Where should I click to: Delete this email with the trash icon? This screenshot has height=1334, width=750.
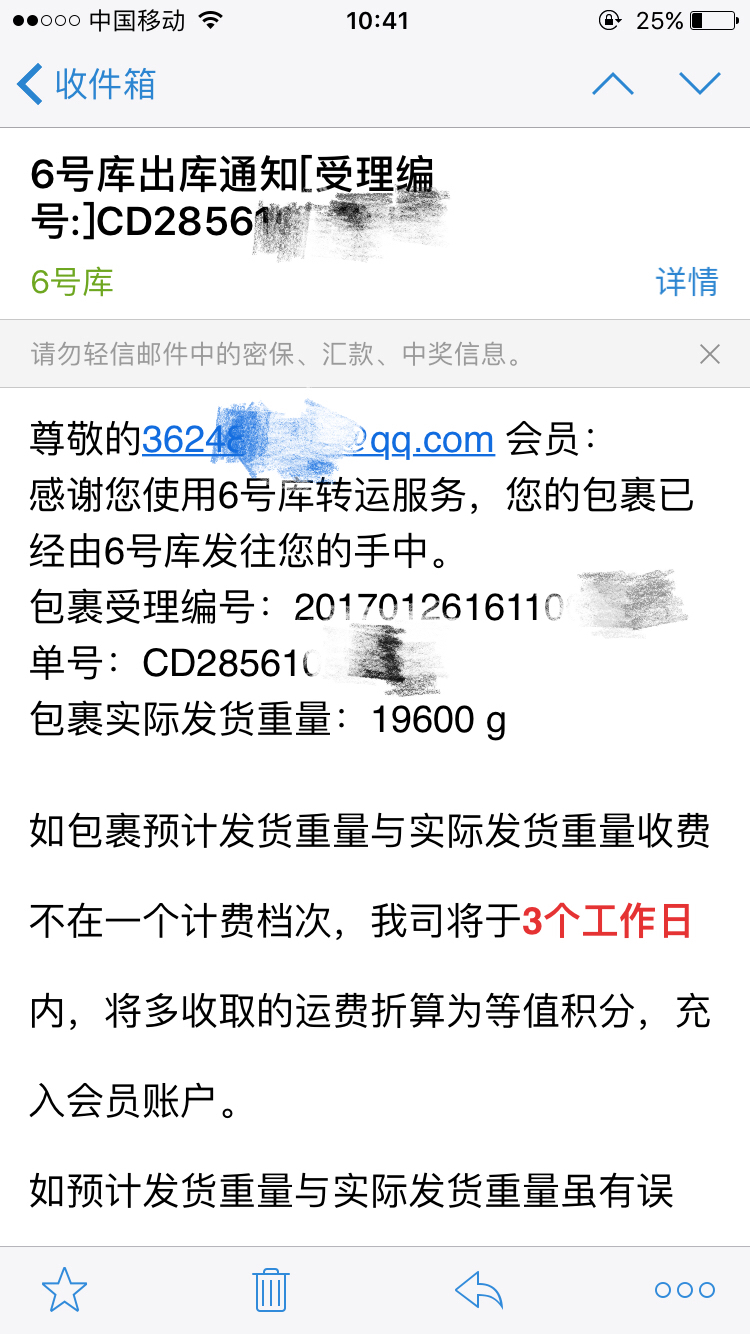[x=271, y=1290]
